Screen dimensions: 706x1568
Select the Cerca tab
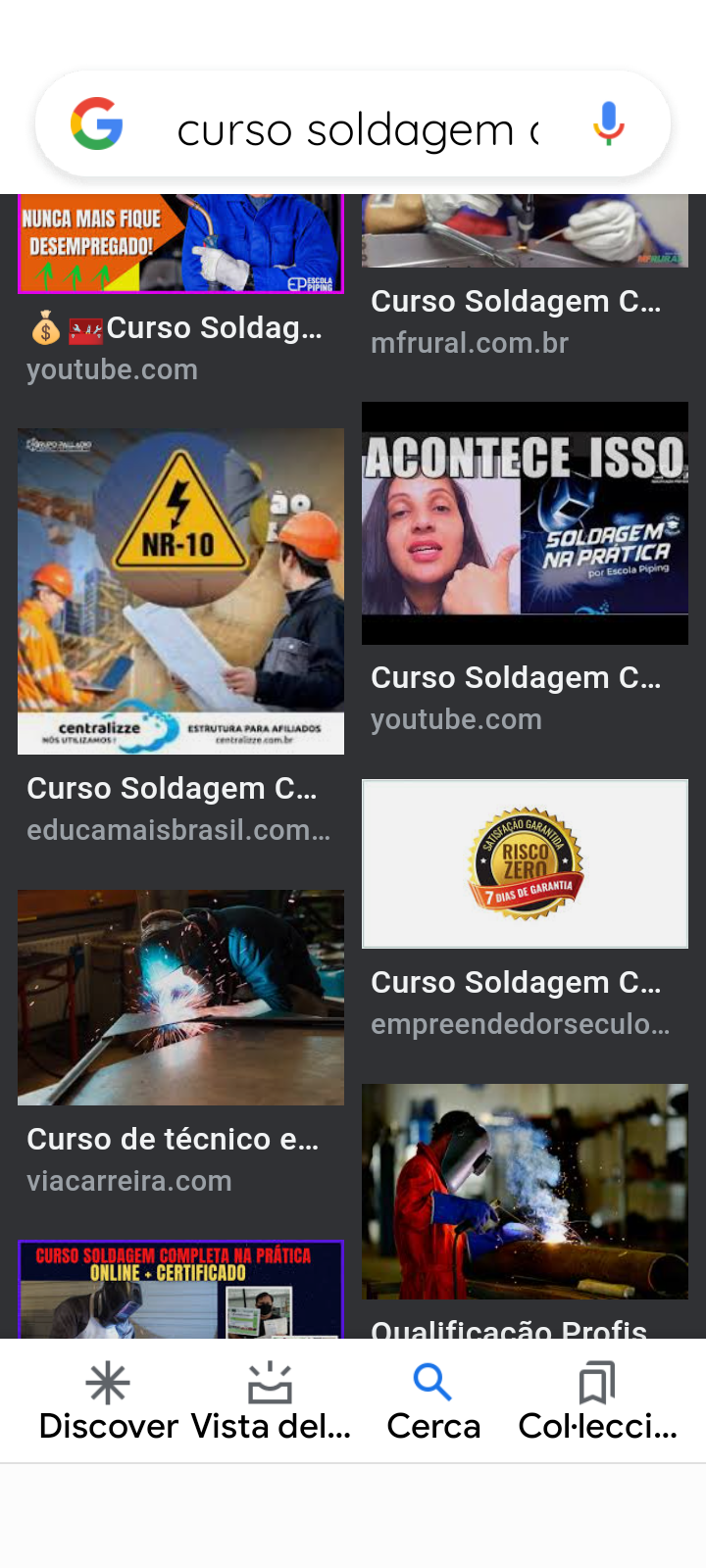point(432,1401)
